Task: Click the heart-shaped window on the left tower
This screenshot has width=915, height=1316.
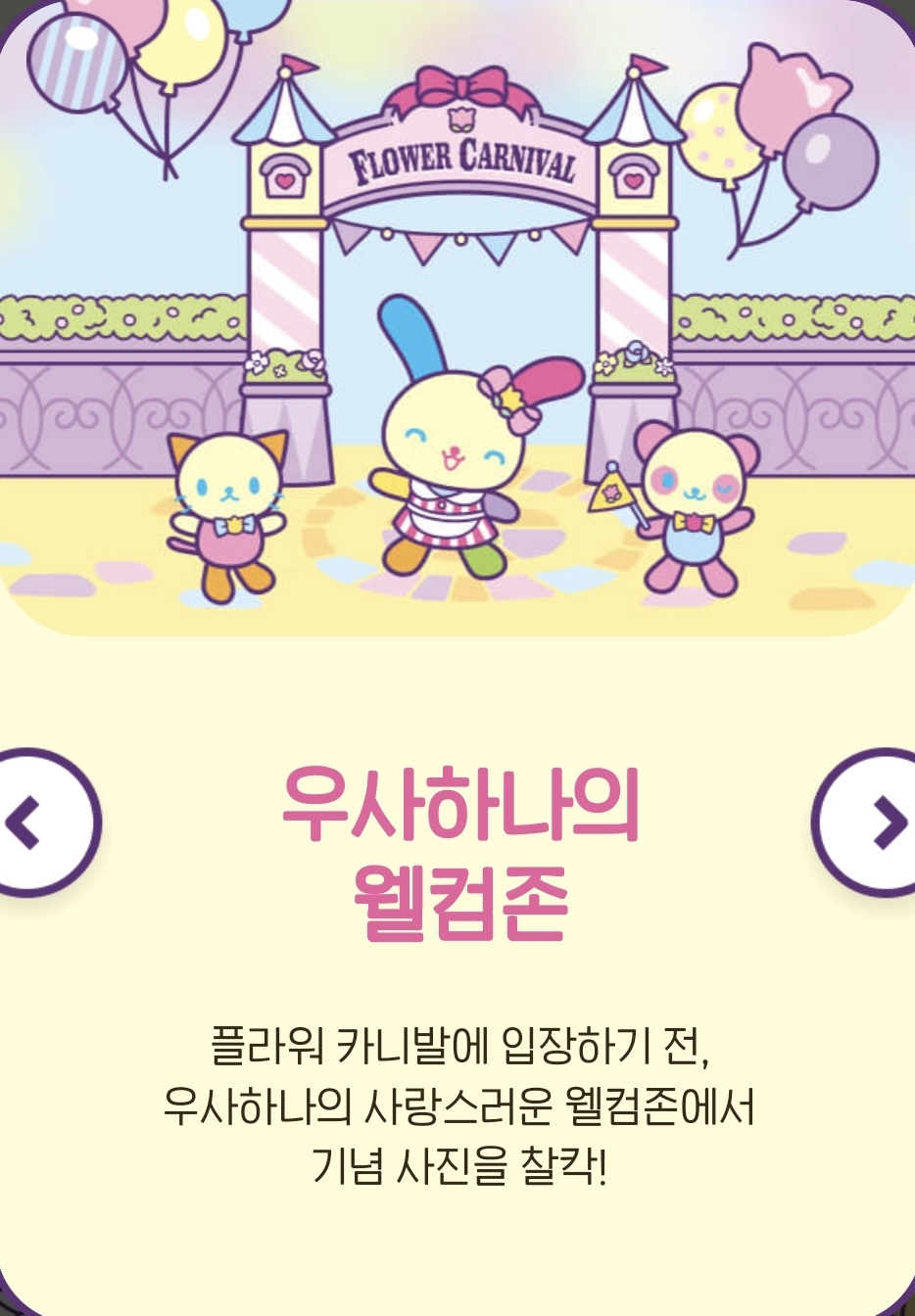Action: coord(284,176)
